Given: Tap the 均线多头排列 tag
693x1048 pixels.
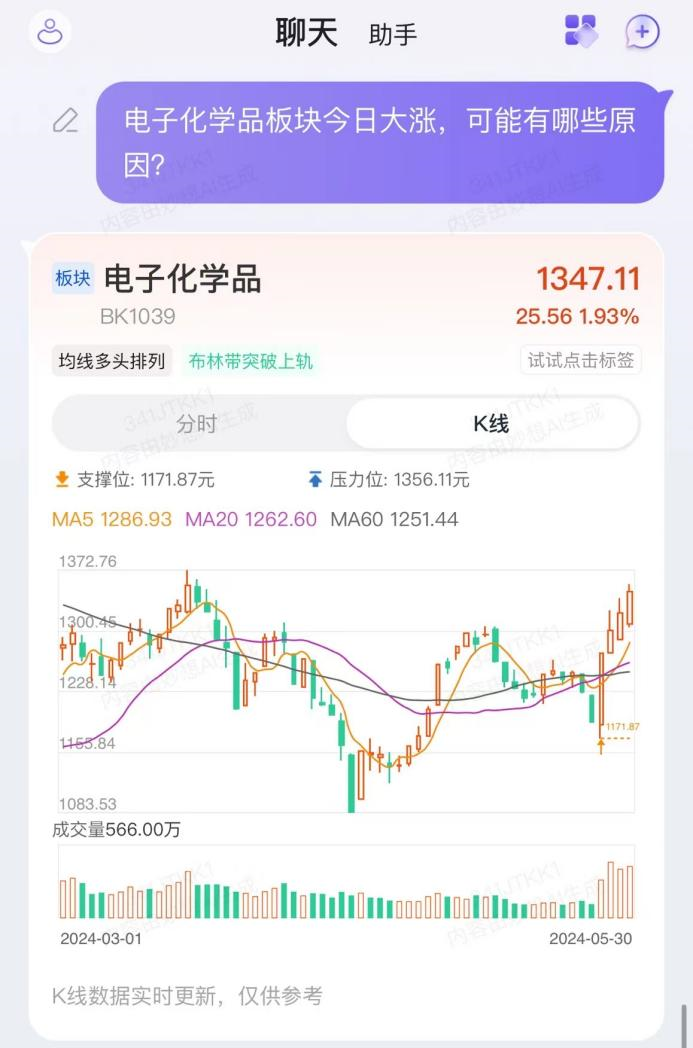Looking at the screenshot, I should point(112,361).
